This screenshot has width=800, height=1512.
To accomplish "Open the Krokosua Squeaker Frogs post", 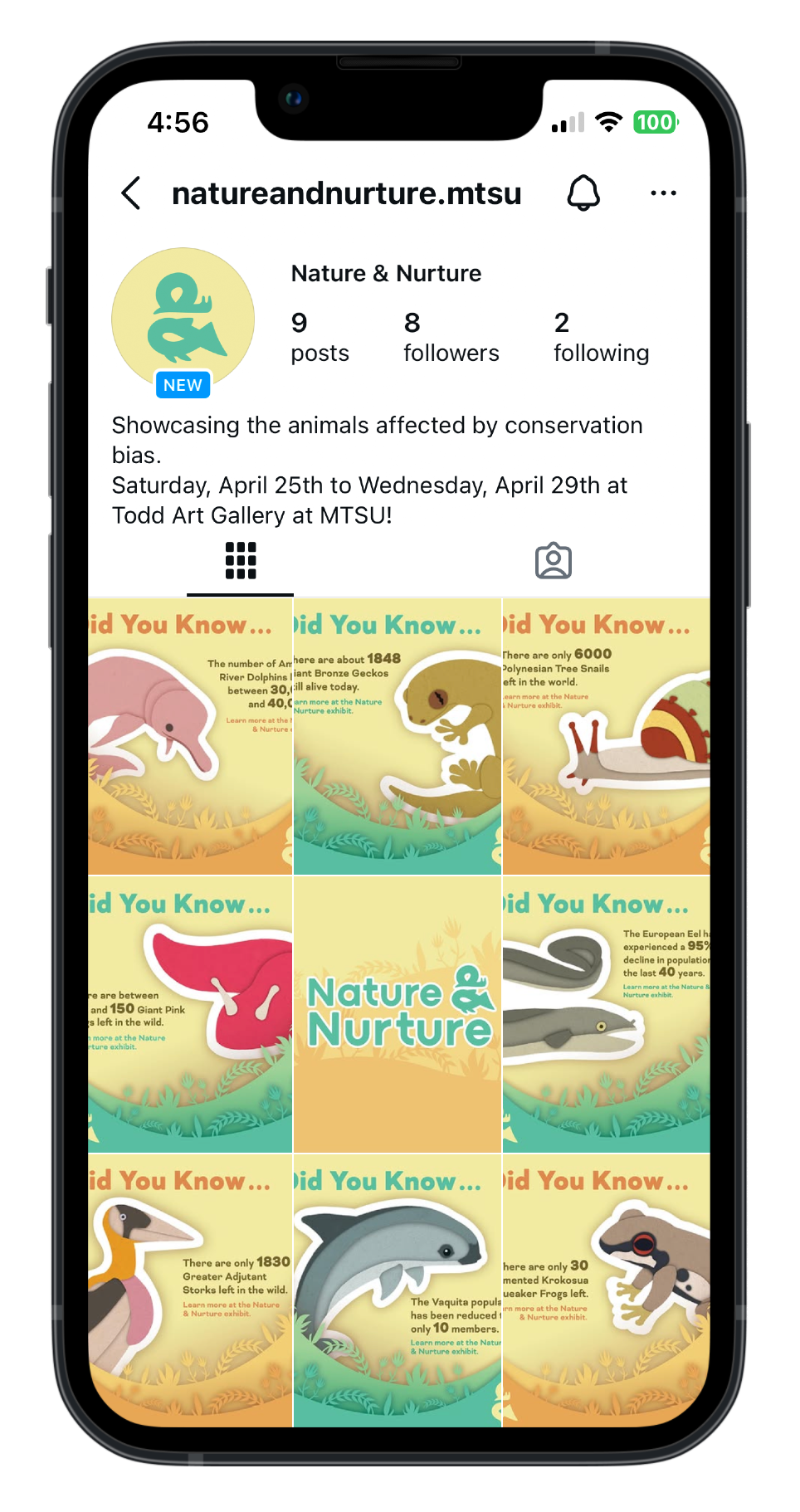I will (x=607, y=1290).
